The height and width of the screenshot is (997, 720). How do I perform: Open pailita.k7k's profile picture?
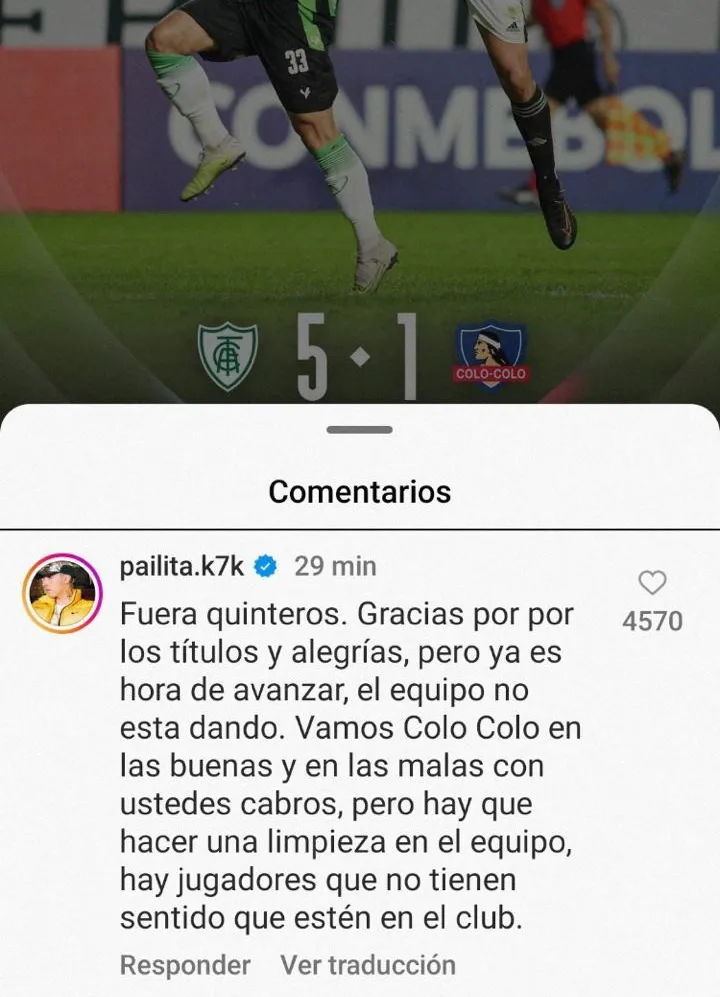click(x=62, y=594)
